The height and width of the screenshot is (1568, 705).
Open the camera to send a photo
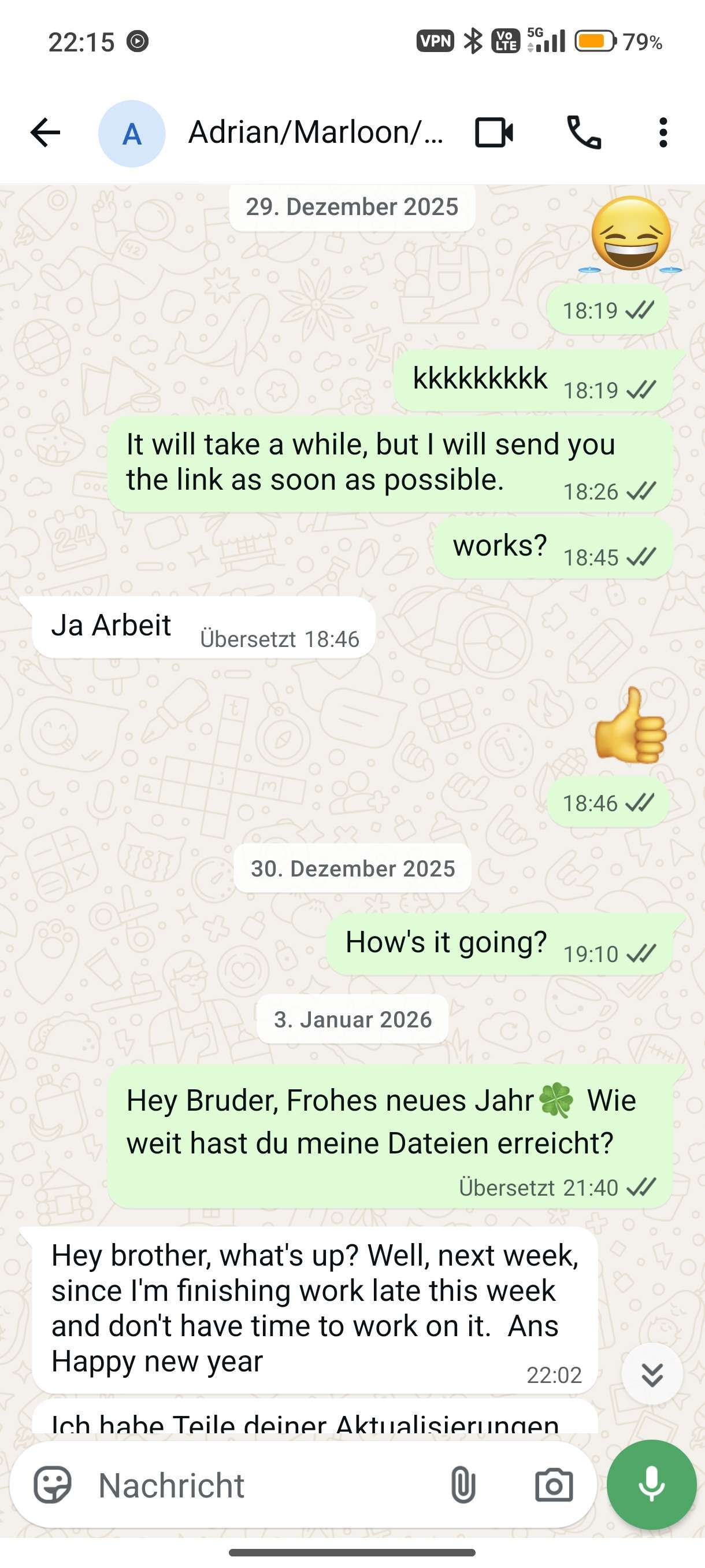pos(553,1485)
